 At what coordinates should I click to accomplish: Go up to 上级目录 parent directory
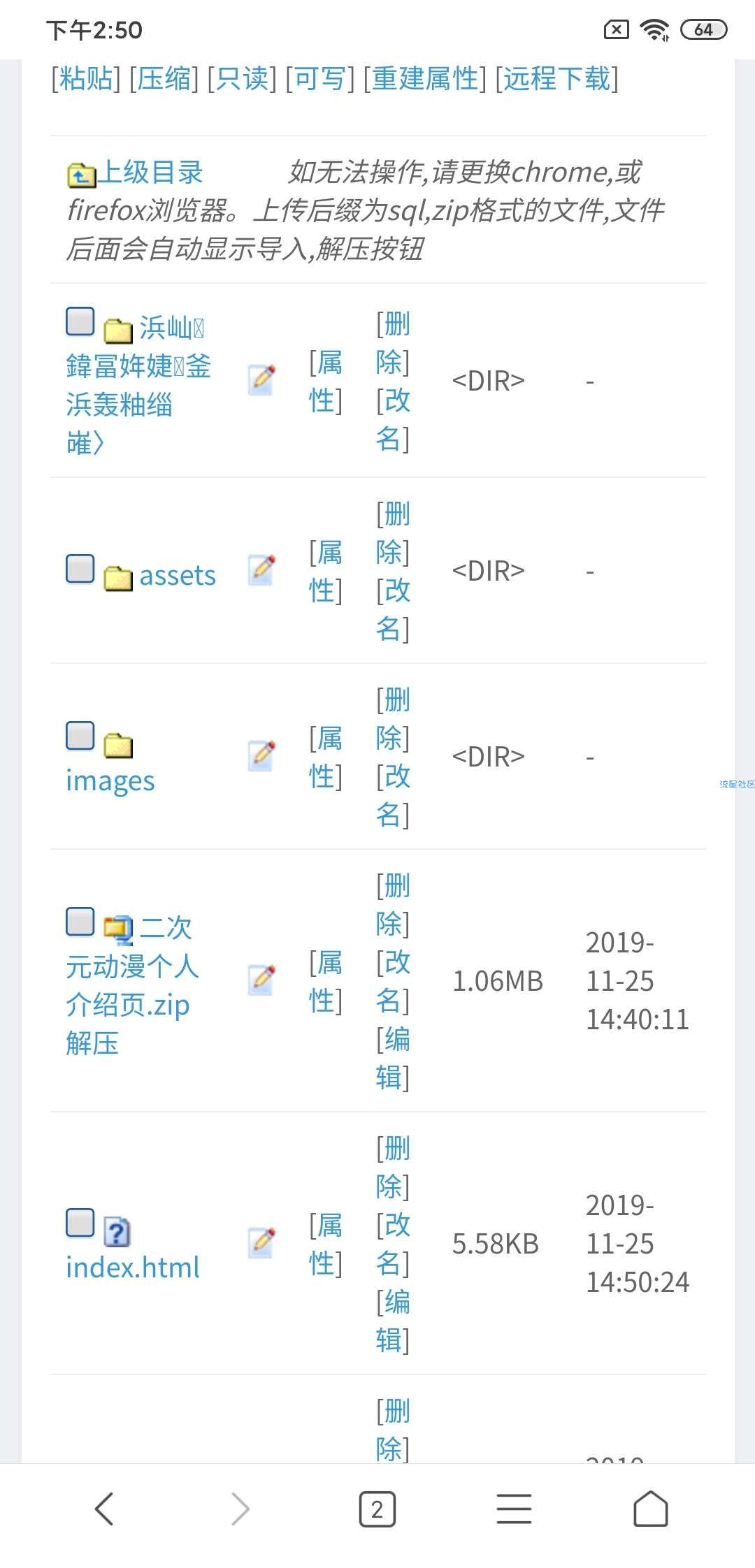tap(150, 173)
